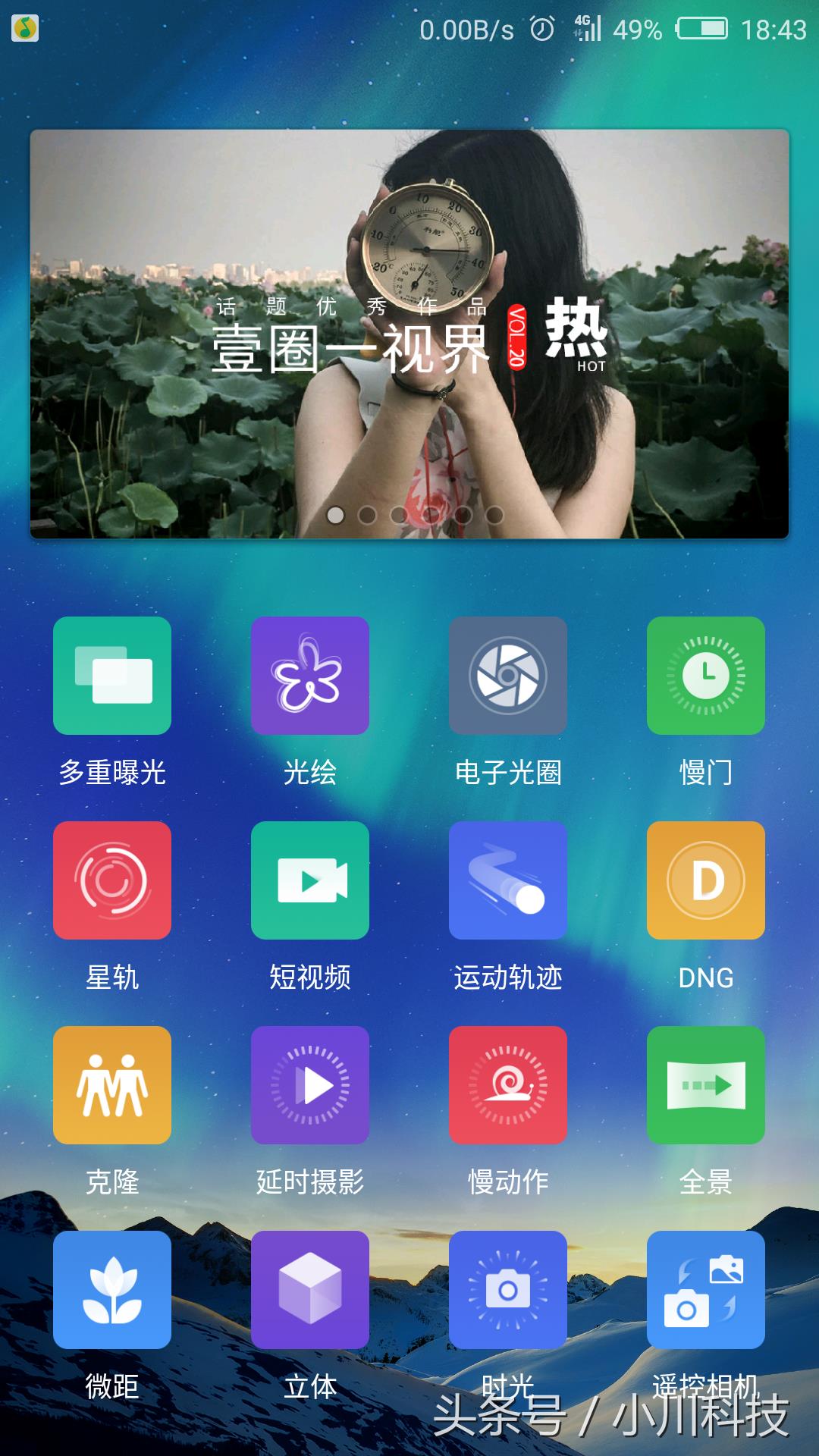The image size is (819, 1456).
Task: Select 电子光圈 mode
Action: tap(508, 676)
